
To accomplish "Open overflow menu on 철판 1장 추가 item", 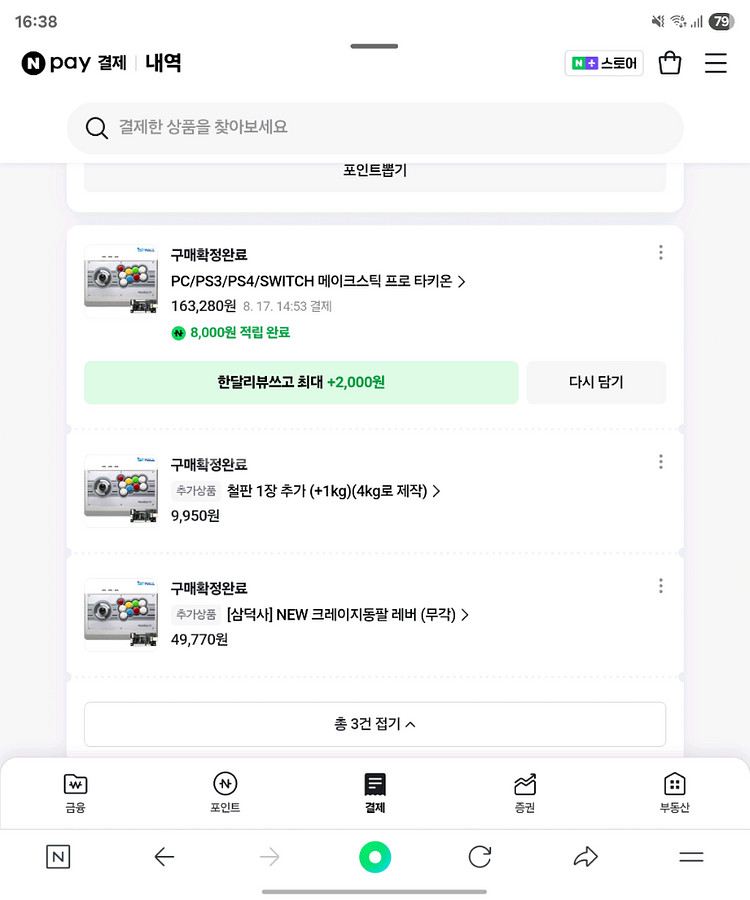I will (661, 461).
